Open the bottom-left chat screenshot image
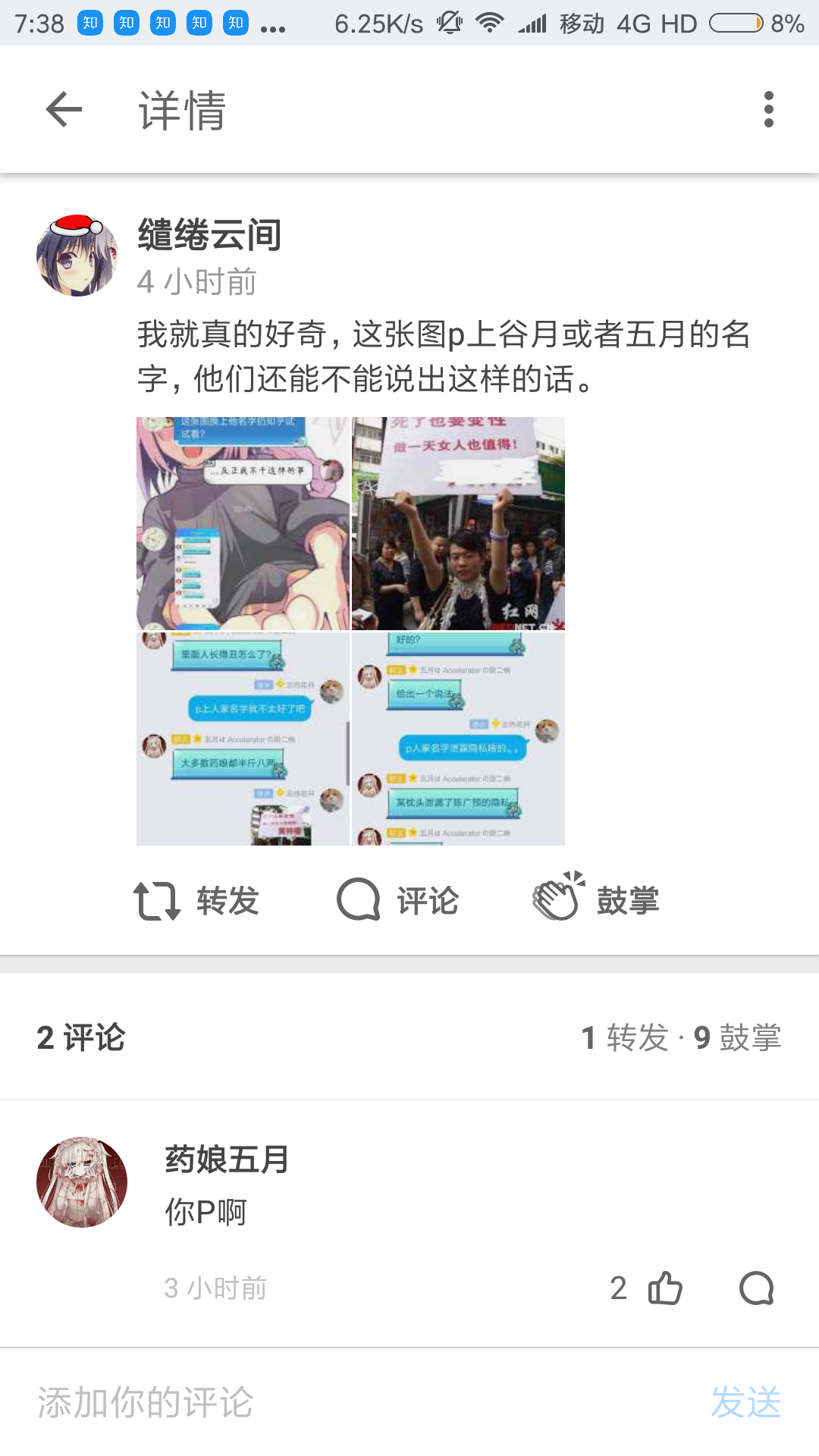The image size is (819, 1456). click(x=243, y=739)
